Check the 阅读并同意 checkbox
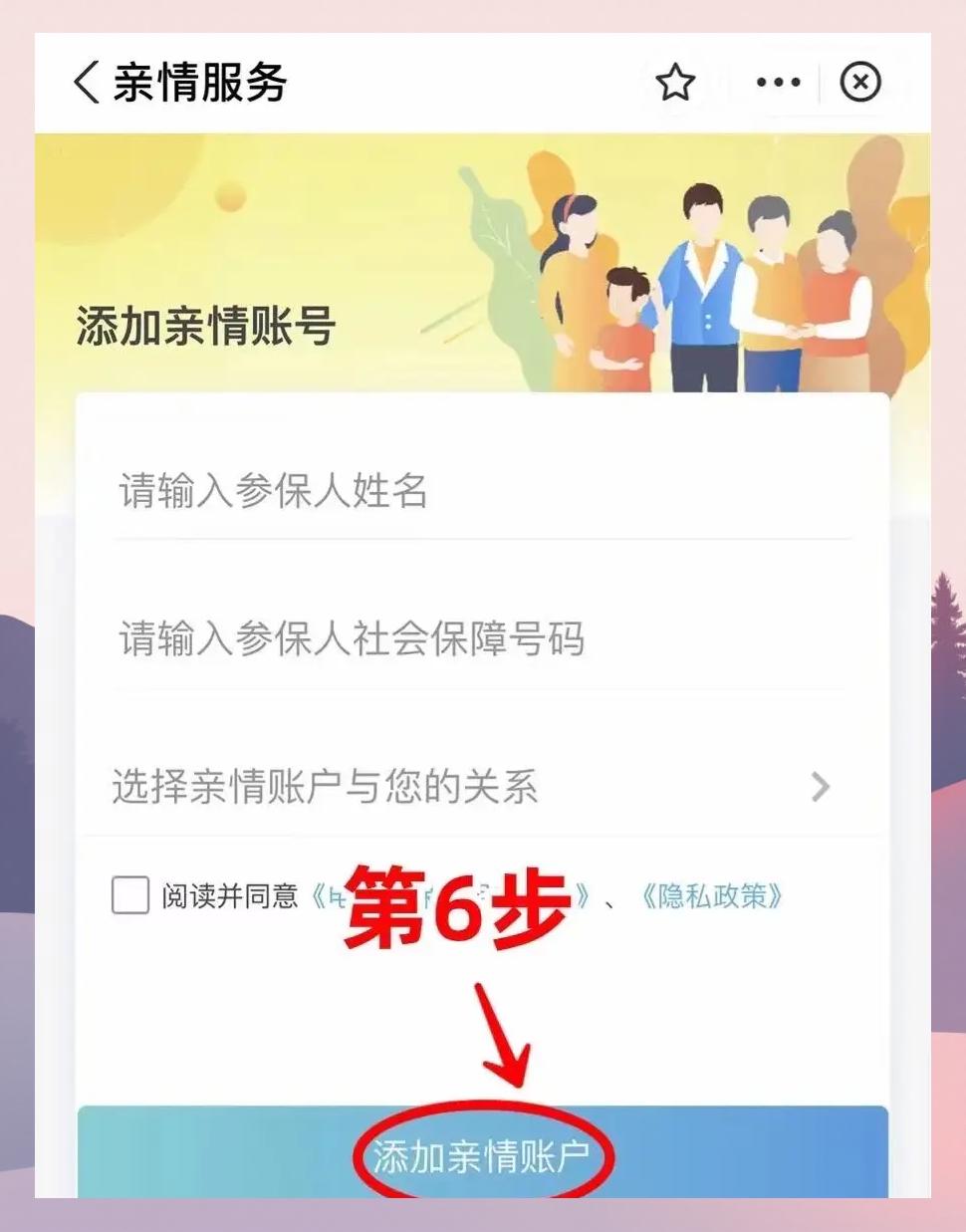 coord(130,895)
